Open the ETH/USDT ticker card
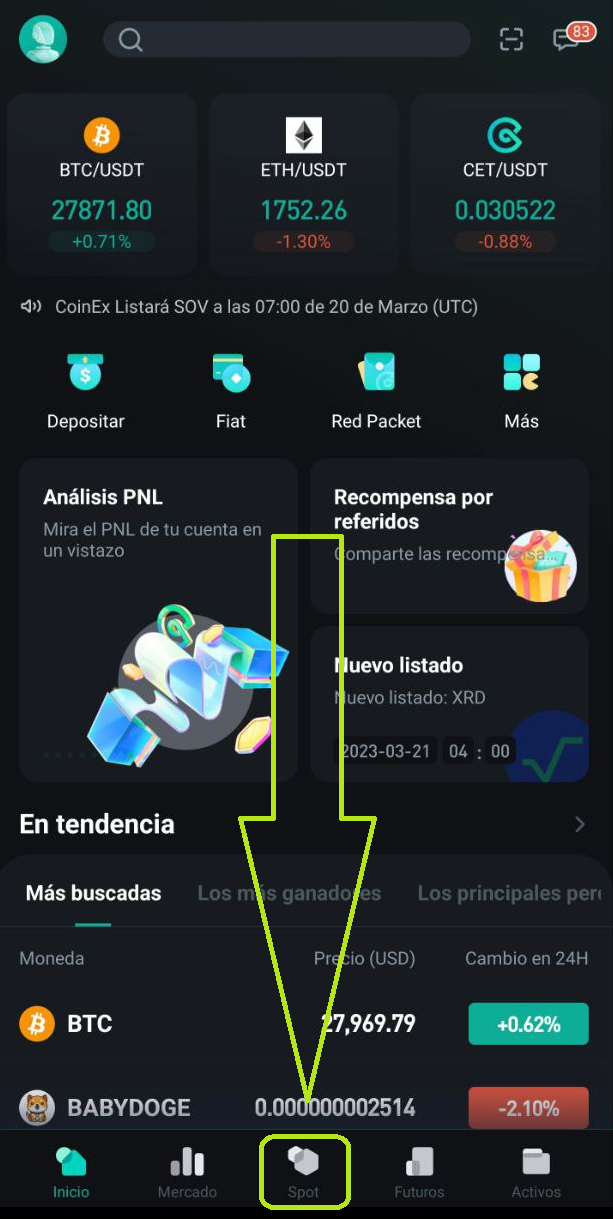The image size is (613, 1219). (x=304, y=185)
